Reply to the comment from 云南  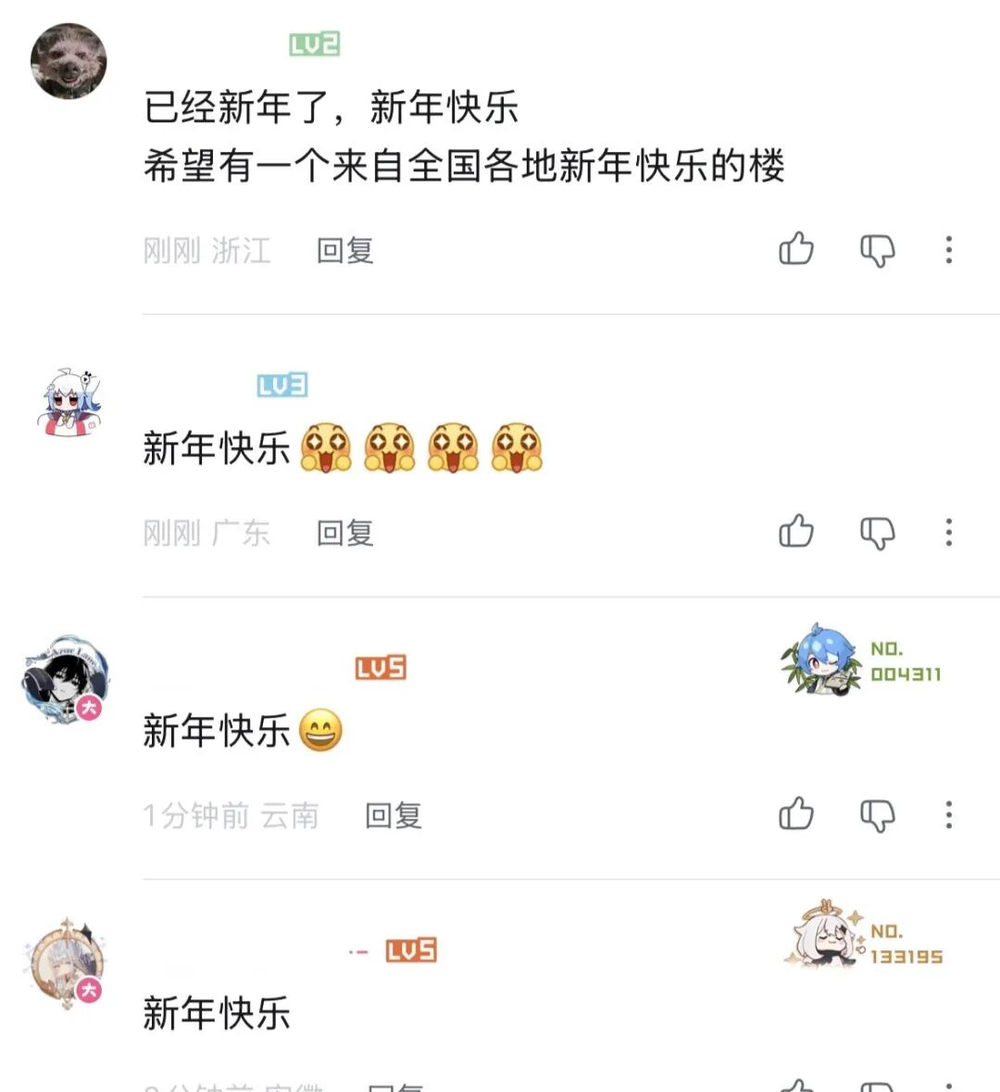(x=393, y=815)
